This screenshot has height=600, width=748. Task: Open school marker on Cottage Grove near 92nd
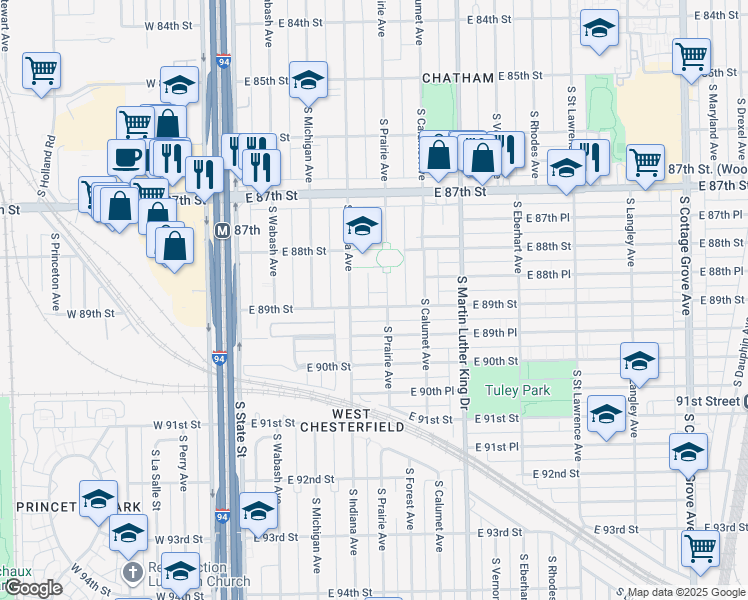(688, 455)
